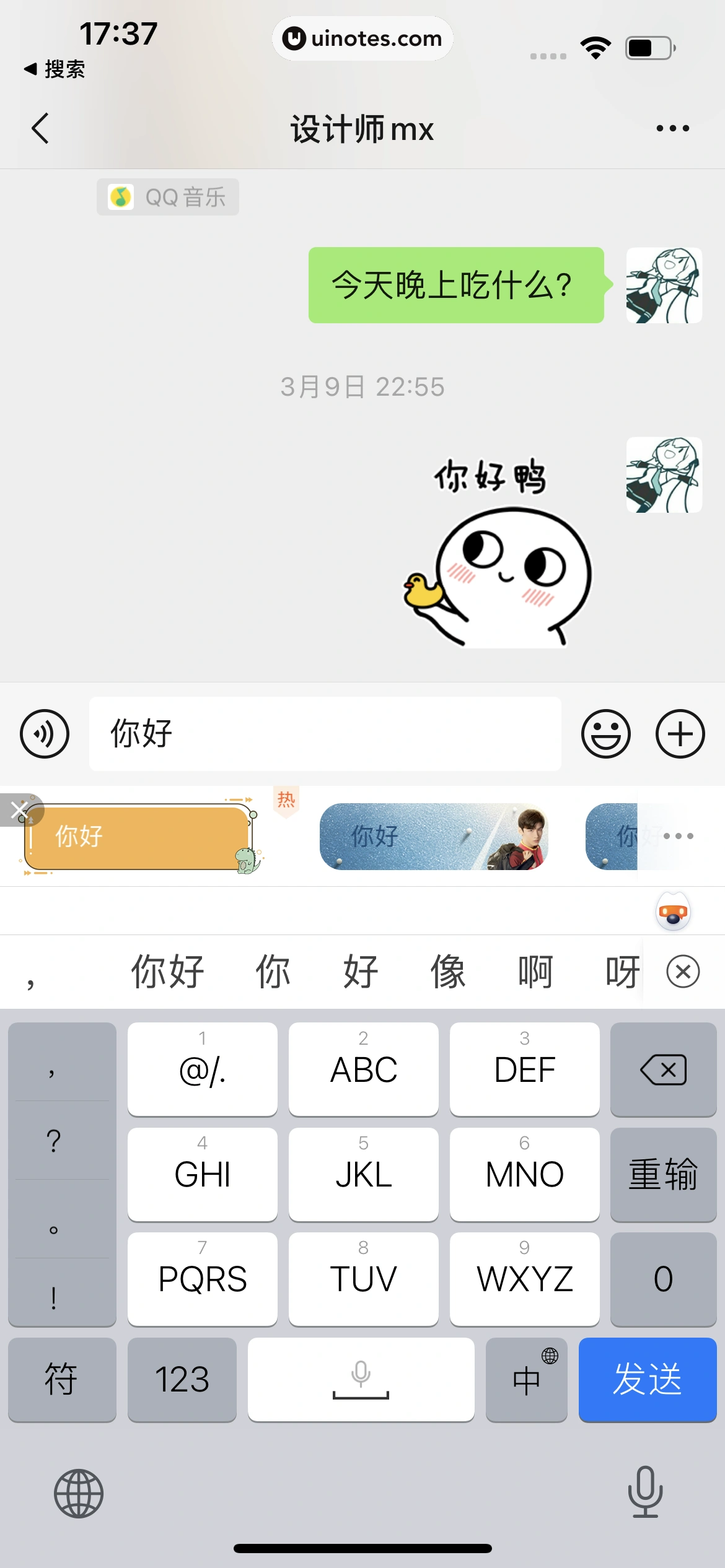Open the plus attachment panel

click(x=680, y=733)
